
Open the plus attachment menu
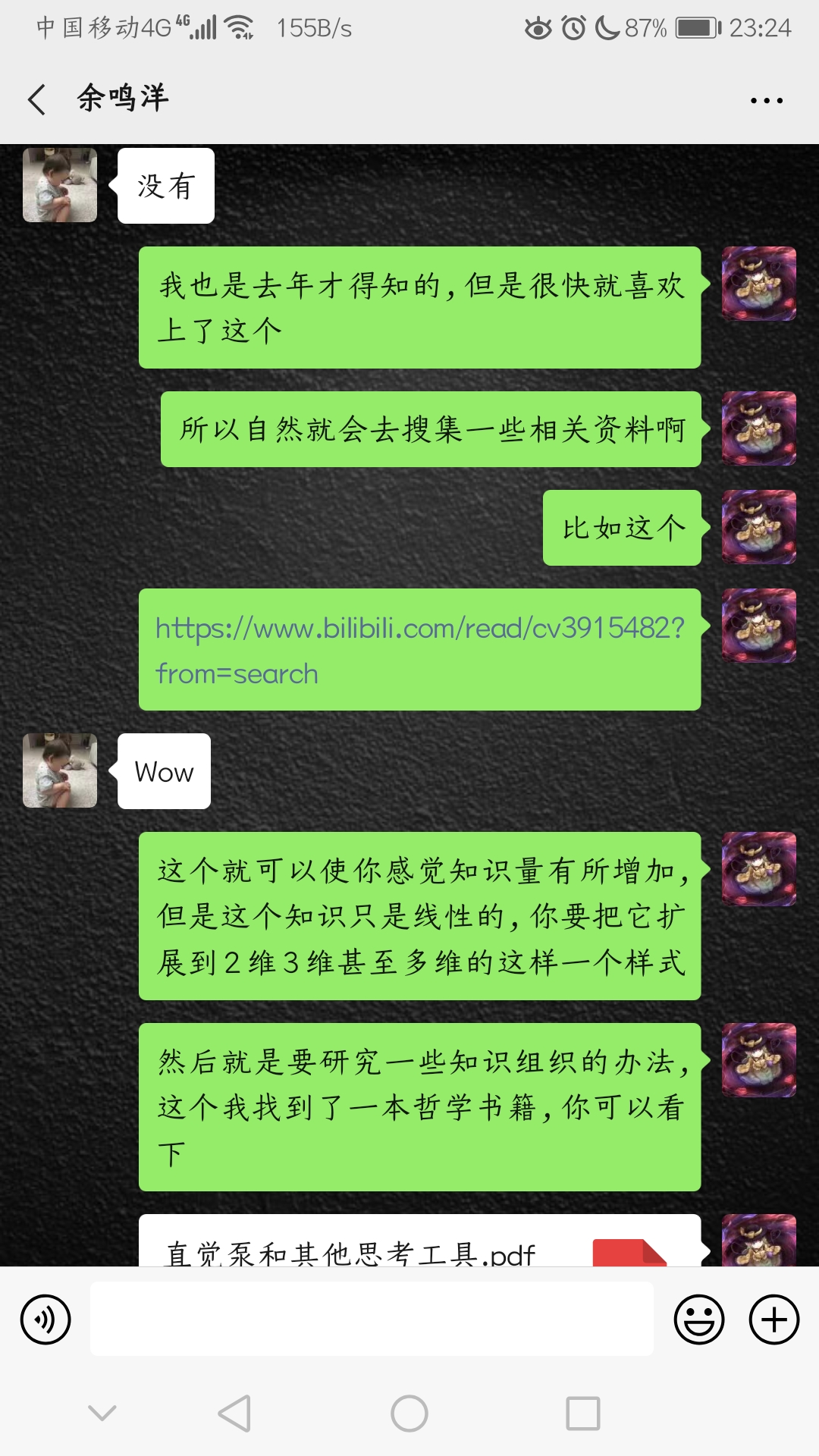(773, 1319)
